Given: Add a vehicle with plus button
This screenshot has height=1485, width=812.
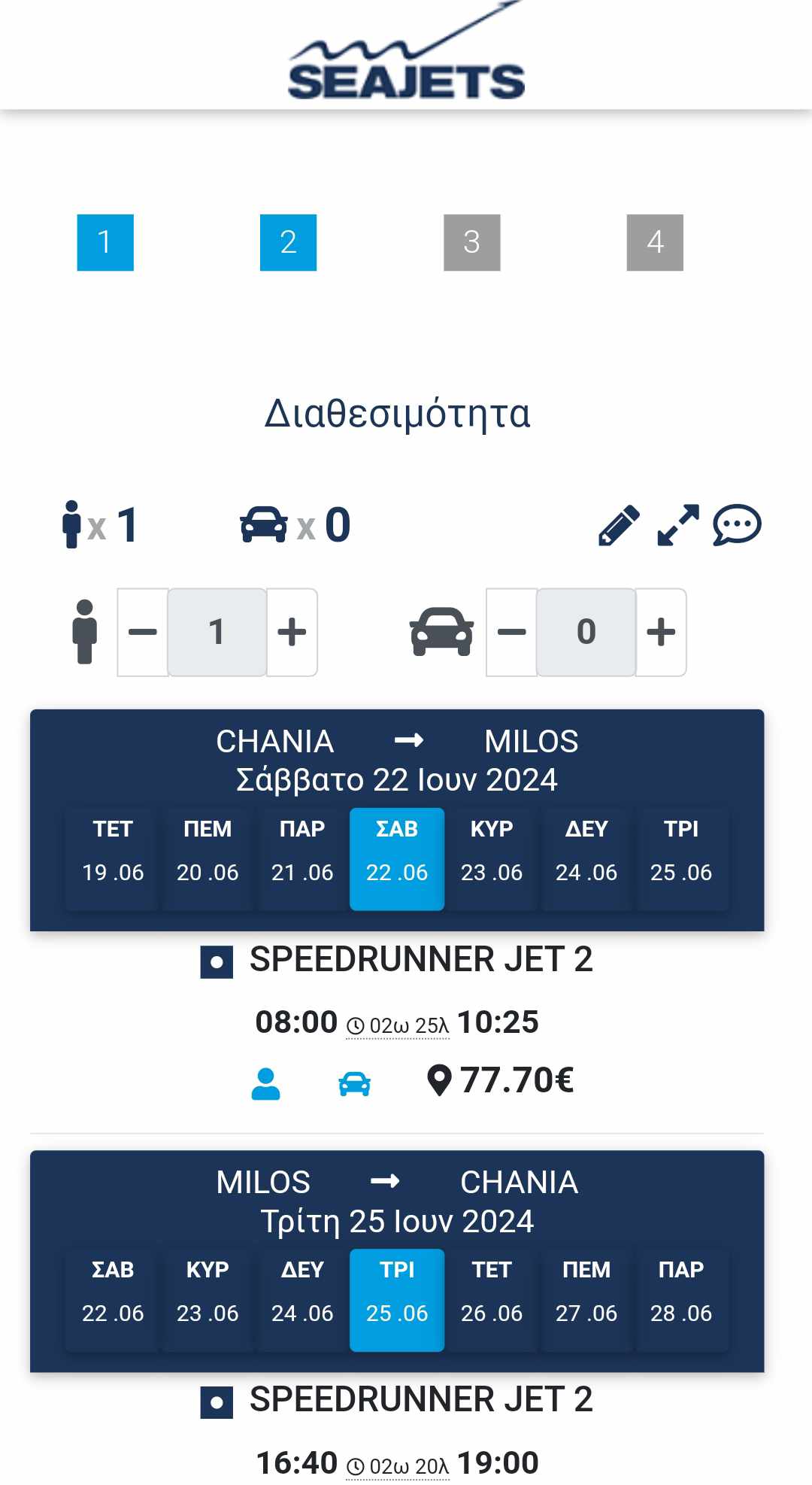Looking at the screenshot, I should [661, 632].
